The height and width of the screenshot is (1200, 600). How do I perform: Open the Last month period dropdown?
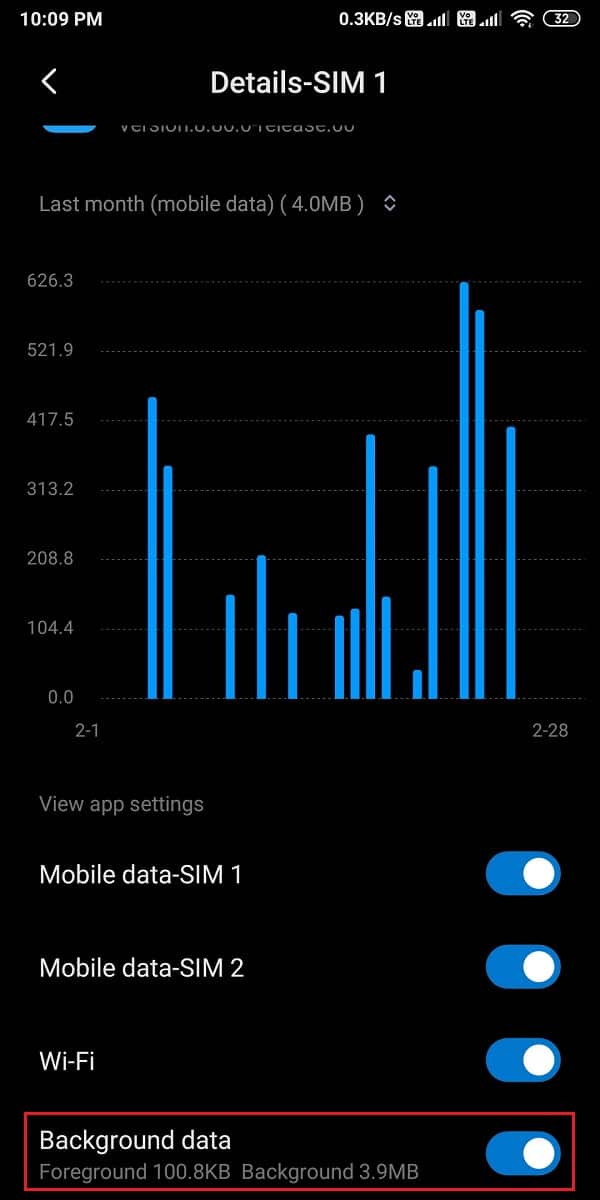390,203
